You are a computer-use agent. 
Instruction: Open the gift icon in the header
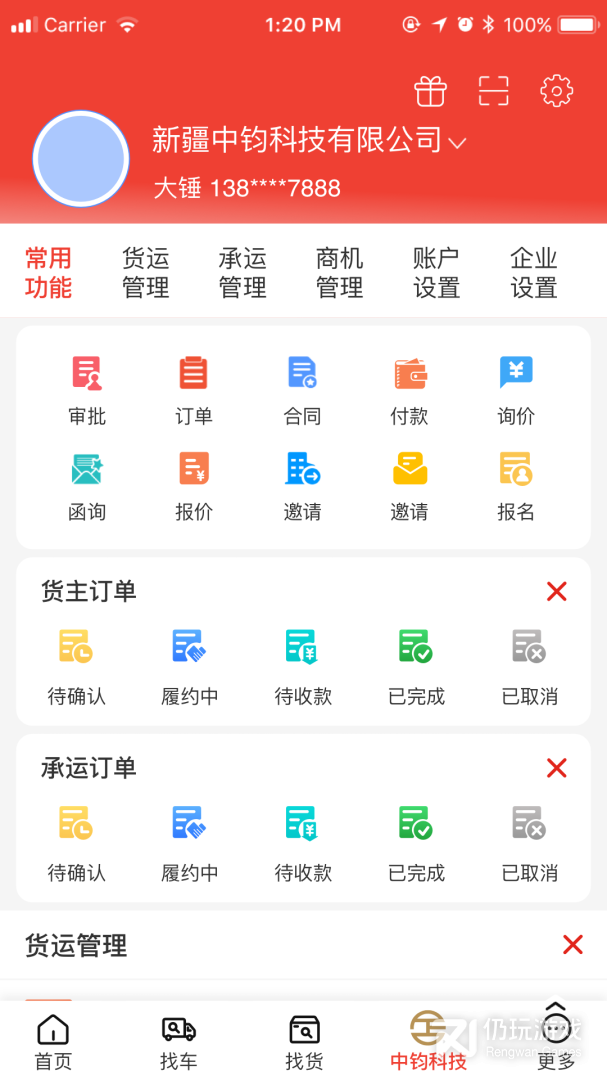coord(430,91)
